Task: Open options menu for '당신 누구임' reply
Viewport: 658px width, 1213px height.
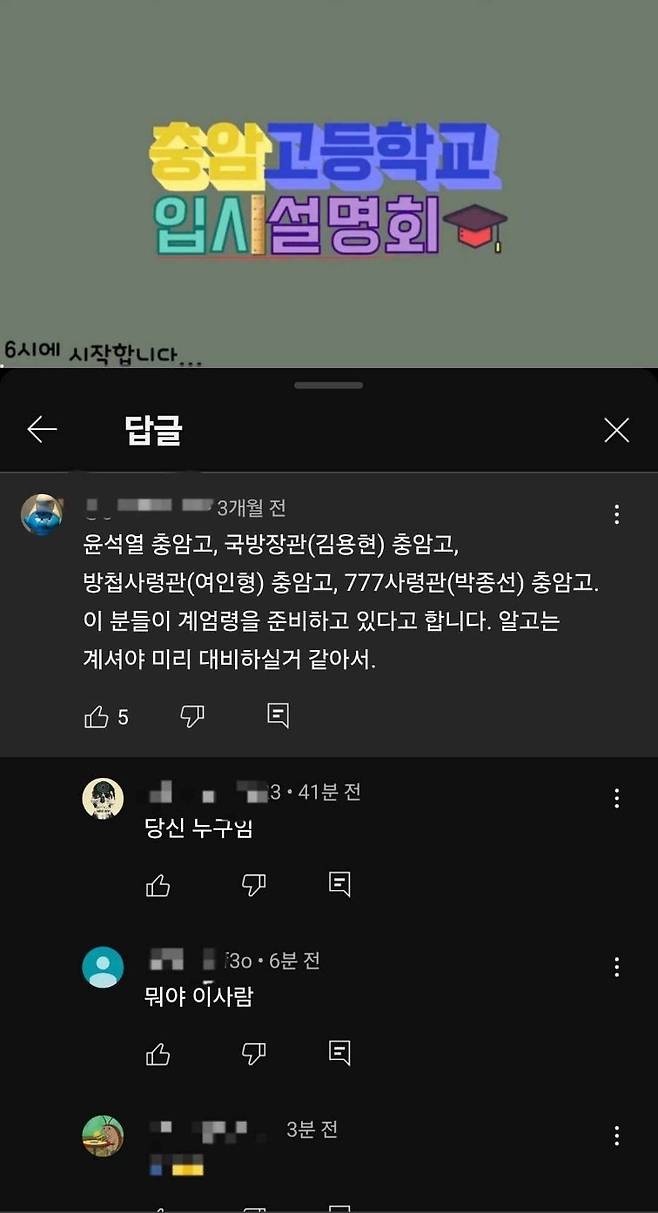Action: point(616,798)
